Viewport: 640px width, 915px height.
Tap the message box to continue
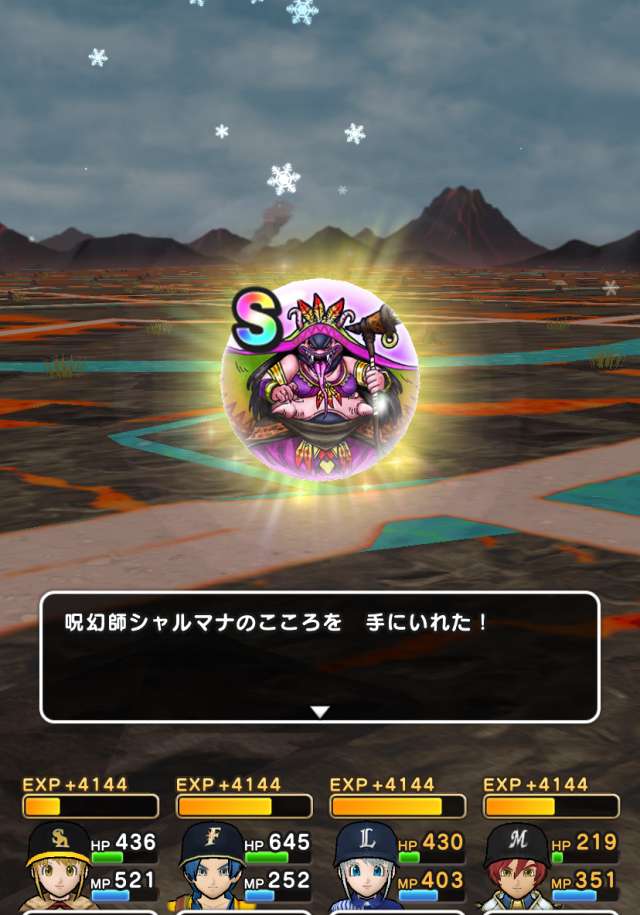click(319, 657)
